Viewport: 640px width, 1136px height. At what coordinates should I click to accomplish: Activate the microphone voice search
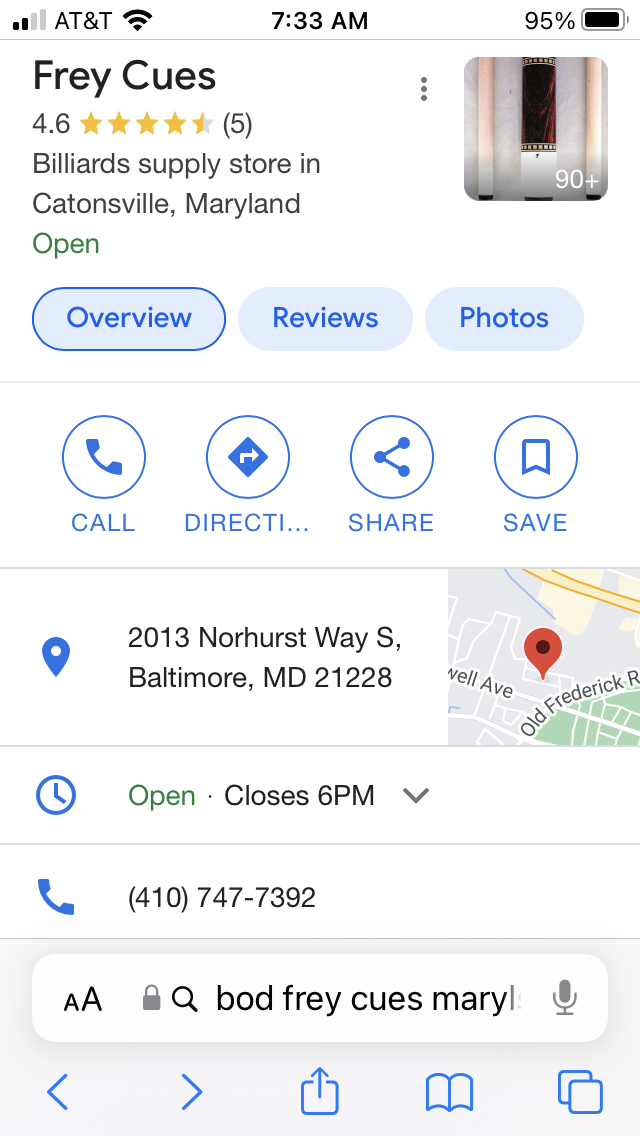click(565, 998)
